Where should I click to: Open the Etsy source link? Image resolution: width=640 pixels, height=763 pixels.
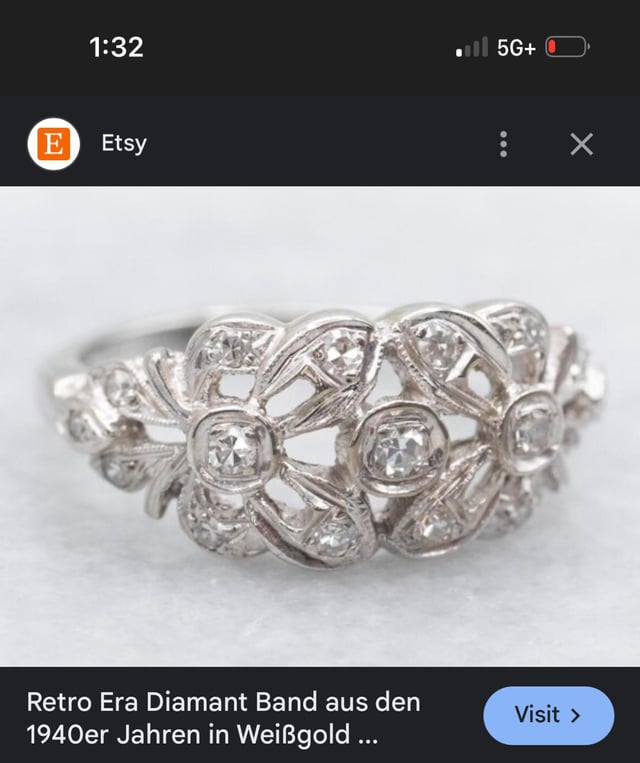click(123, 143)
